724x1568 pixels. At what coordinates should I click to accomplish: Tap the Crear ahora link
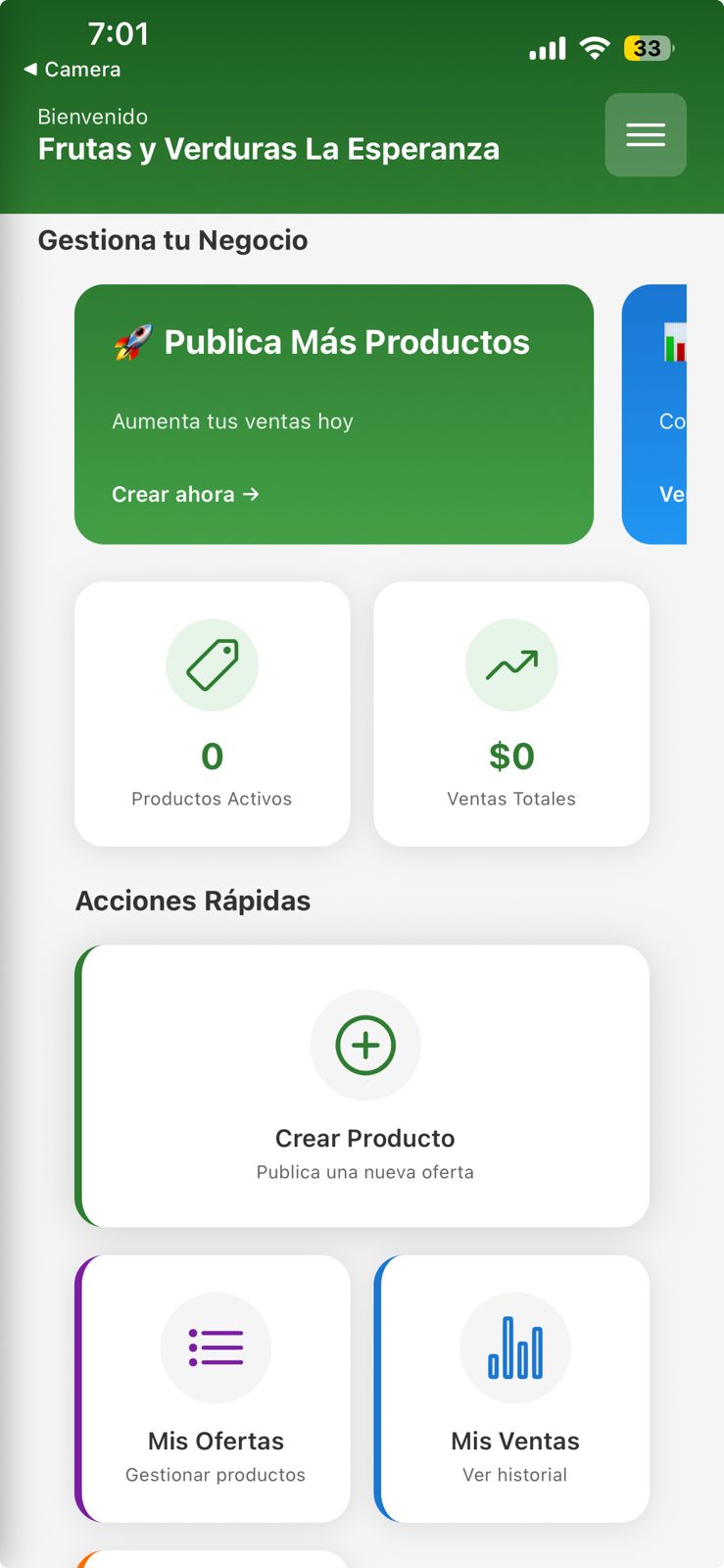tap(184, 495)
